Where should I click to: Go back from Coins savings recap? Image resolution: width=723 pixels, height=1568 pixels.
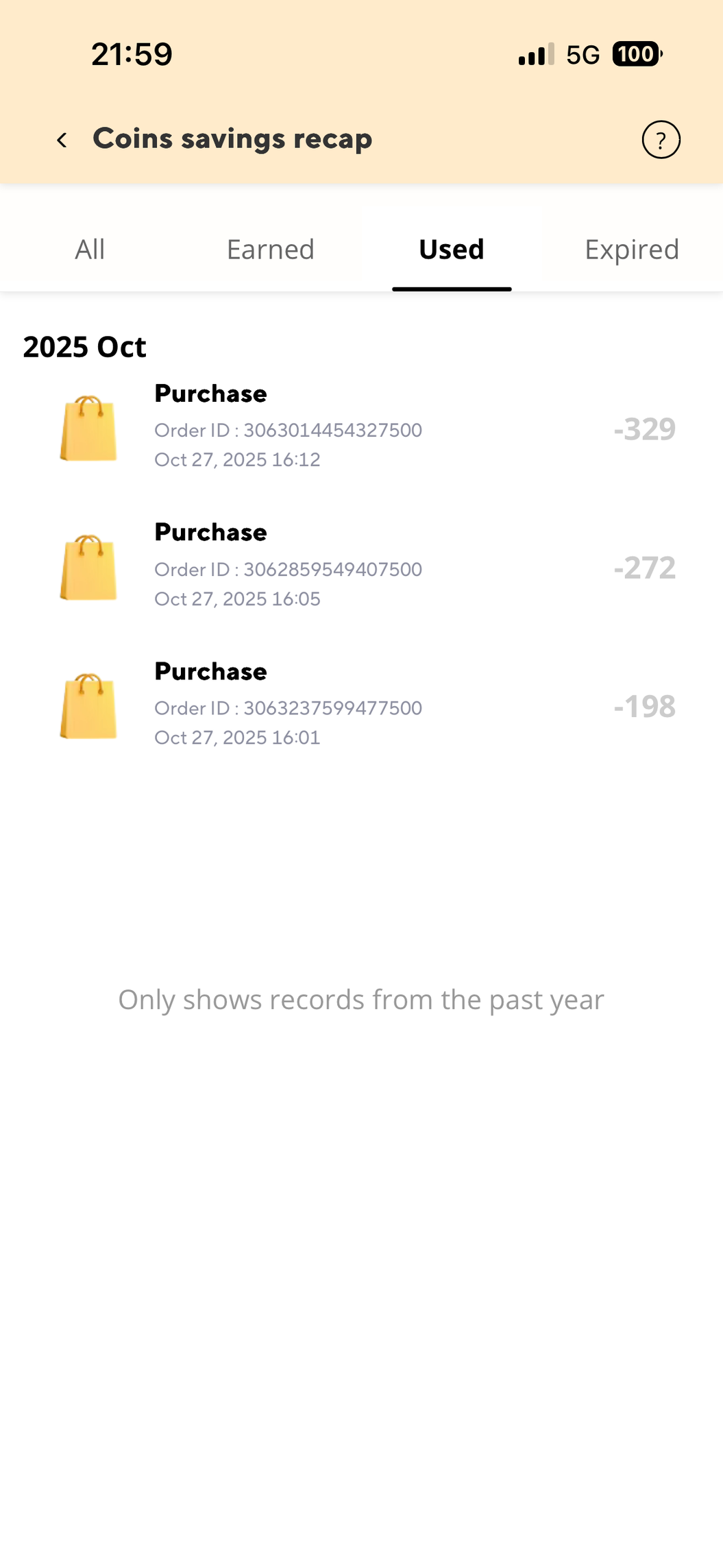(62, 140)
